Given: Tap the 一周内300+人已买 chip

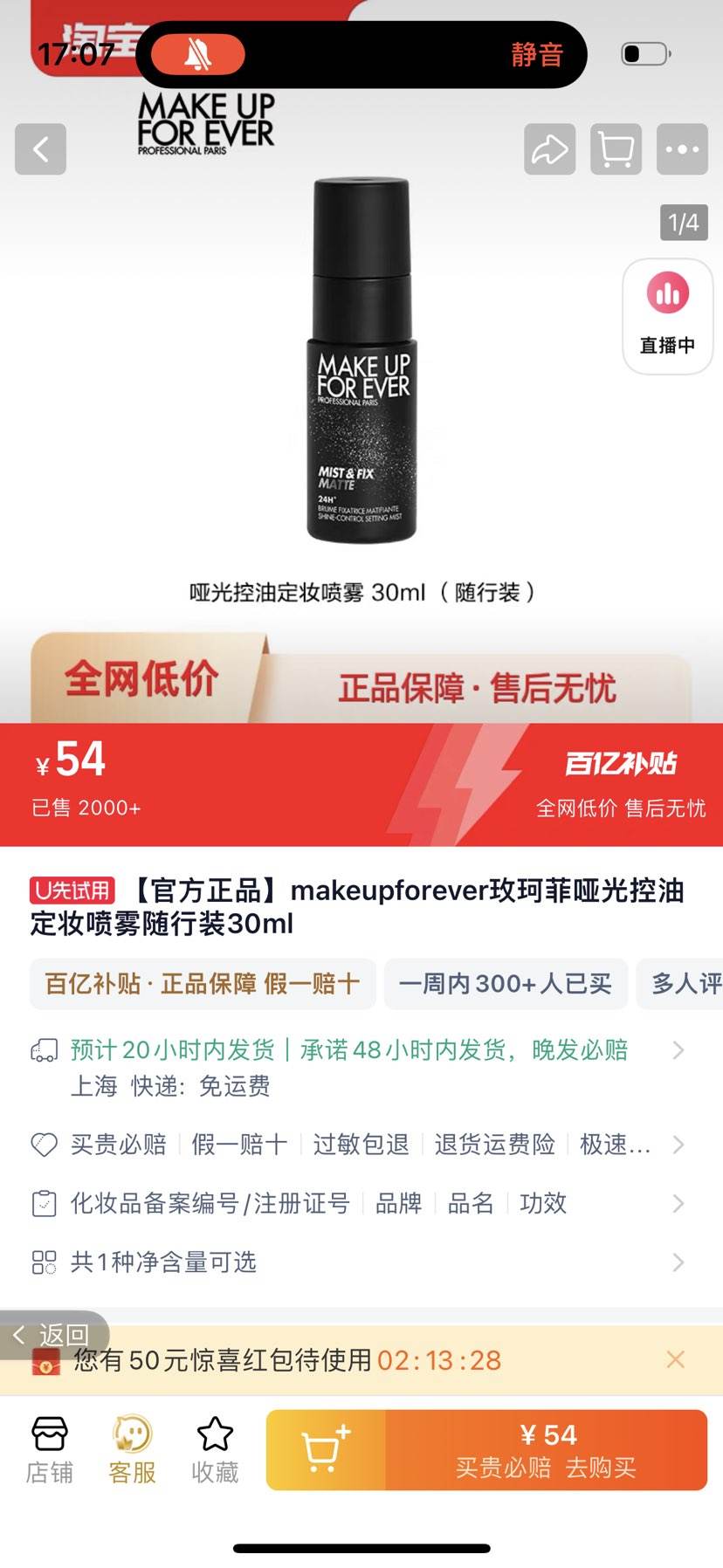Looking at the screenshot, I should click(x=505, y=984).
